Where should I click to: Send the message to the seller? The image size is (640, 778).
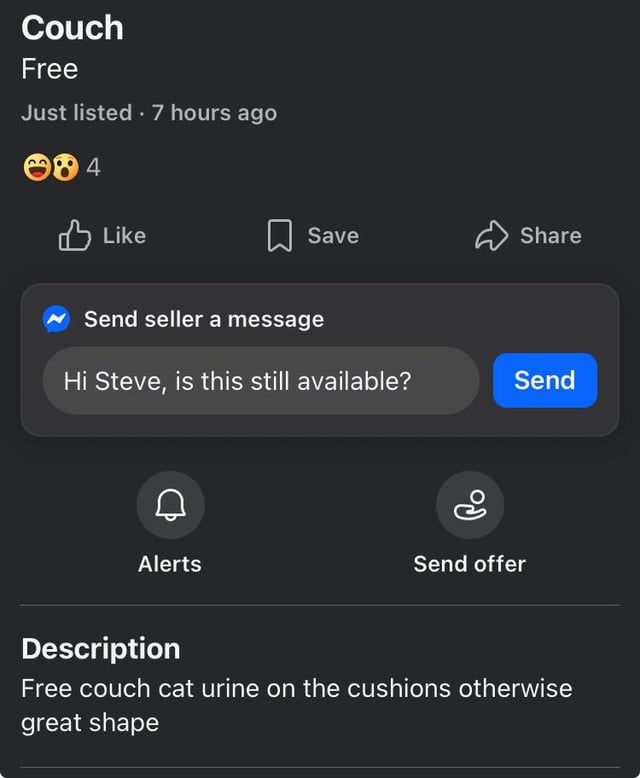point(544,381)
